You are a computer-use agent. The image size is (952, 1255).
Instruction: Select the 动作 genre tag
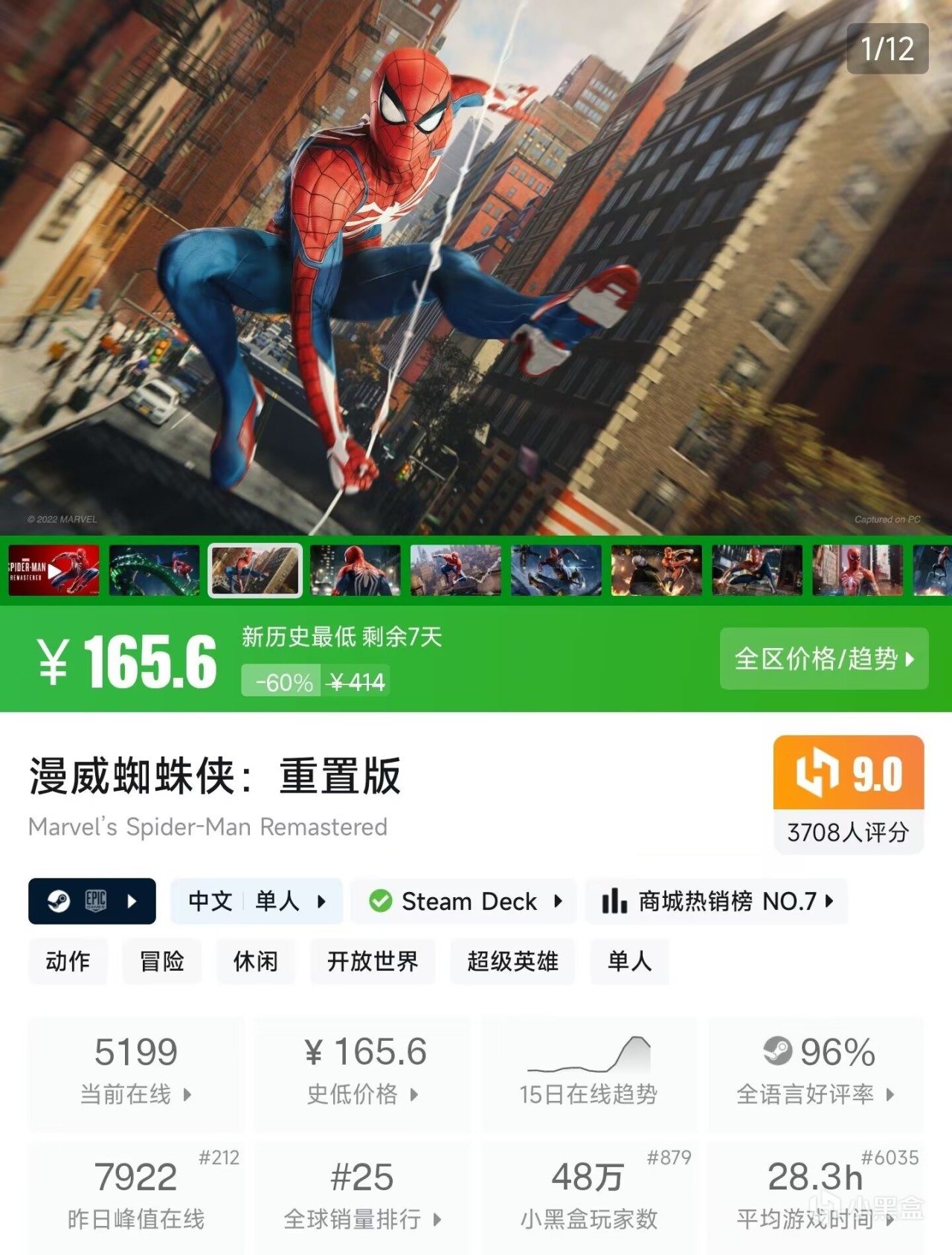[x=68, y=961]
